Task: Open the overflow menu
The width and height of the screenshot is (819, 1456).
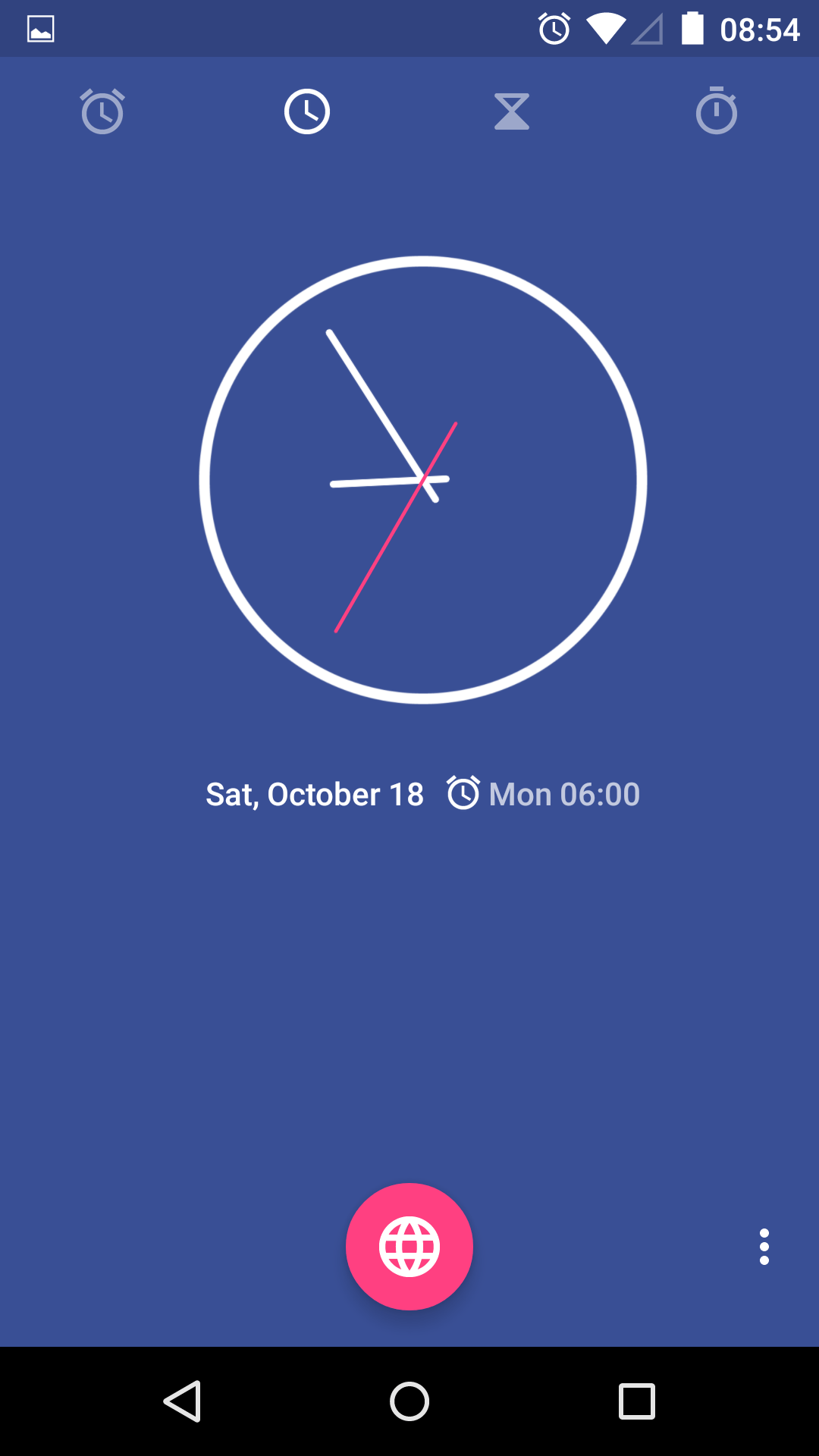Action: click(764, 1246)
